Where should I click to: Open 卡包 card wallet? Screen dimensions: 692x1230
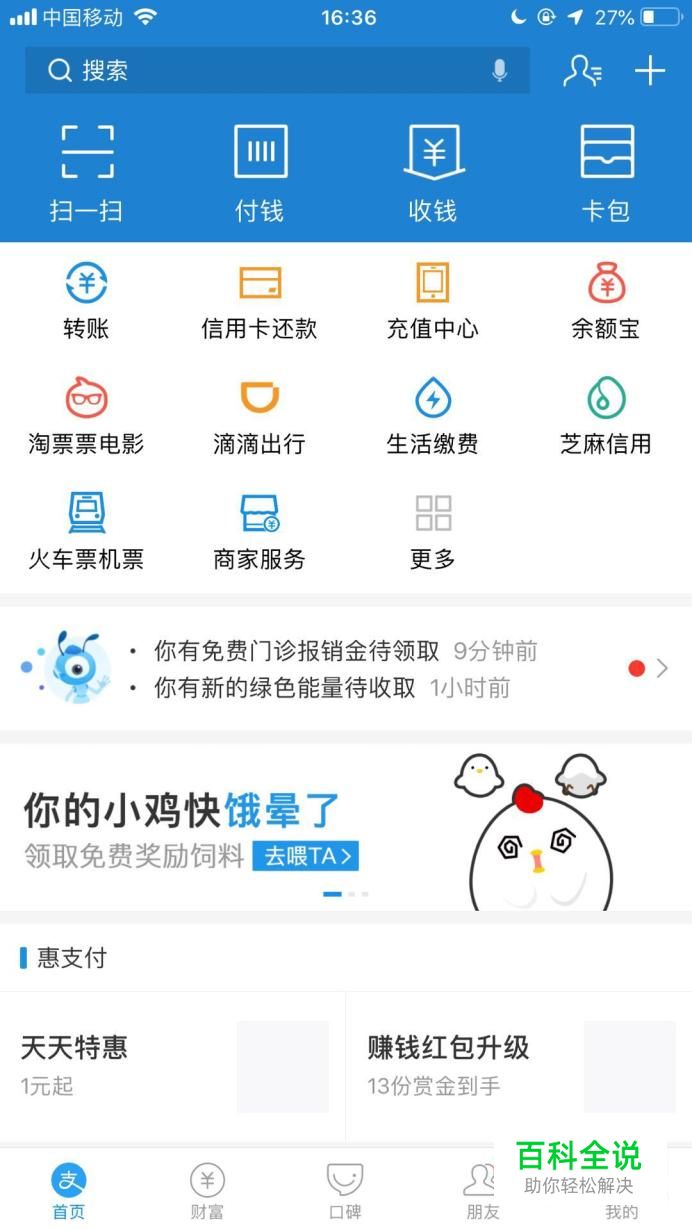click(606, 173)
